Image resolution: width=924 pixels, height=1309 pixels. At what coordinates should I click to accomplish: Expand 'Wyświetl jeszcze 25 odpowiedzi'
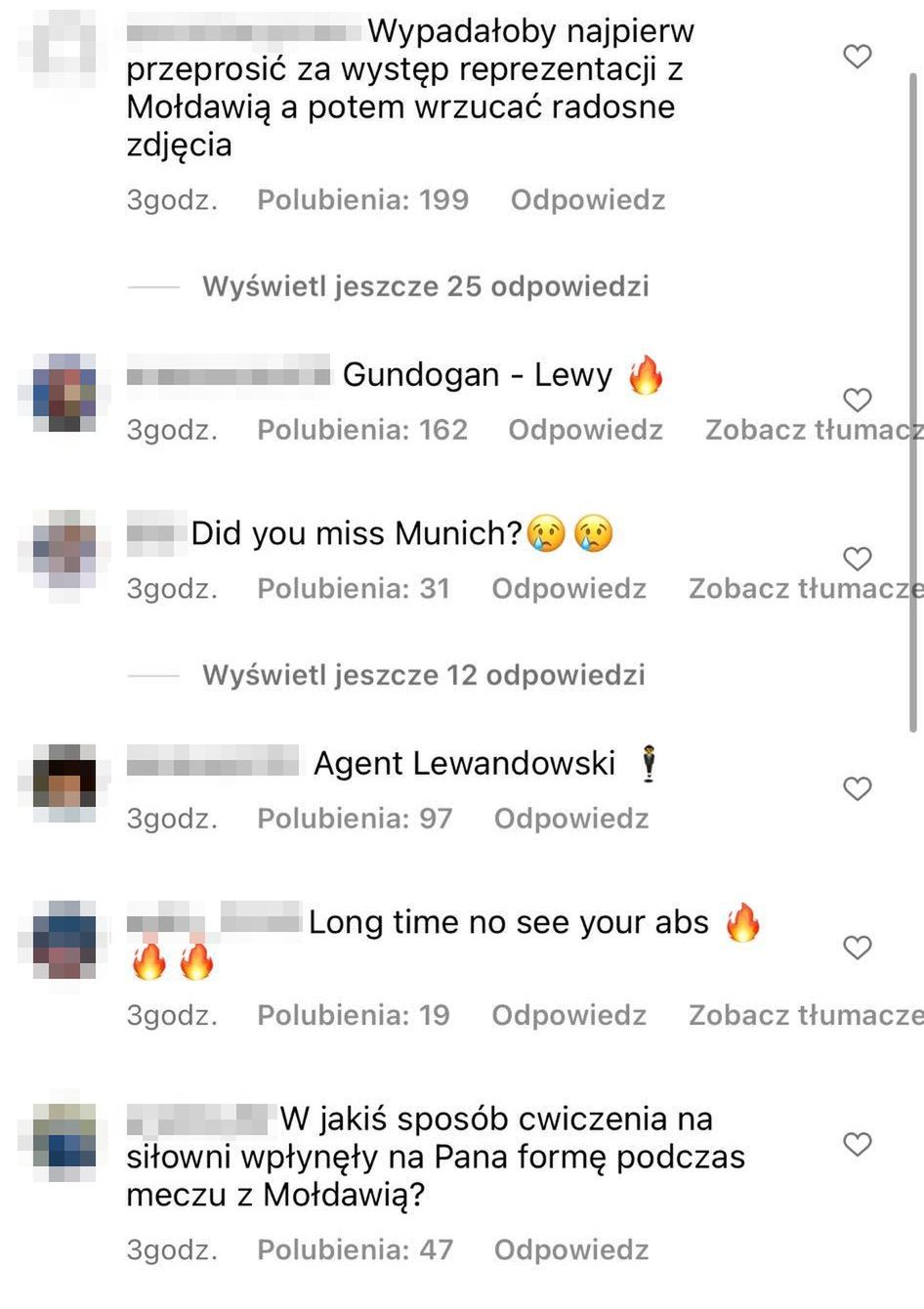[425, 286]
